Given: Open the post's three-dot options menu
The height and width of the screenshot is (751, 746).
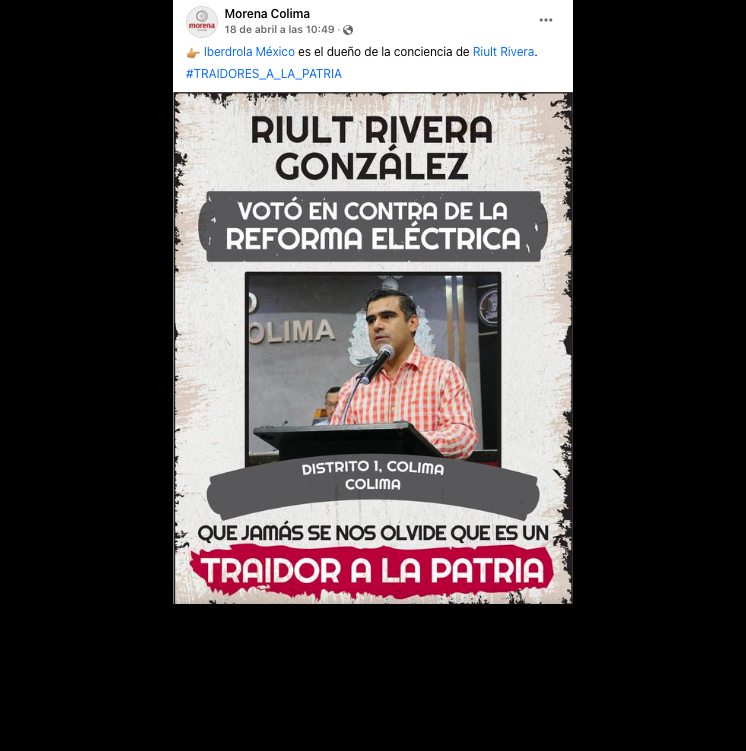Looking at the screenshot, I should click(x=545, y=20).
